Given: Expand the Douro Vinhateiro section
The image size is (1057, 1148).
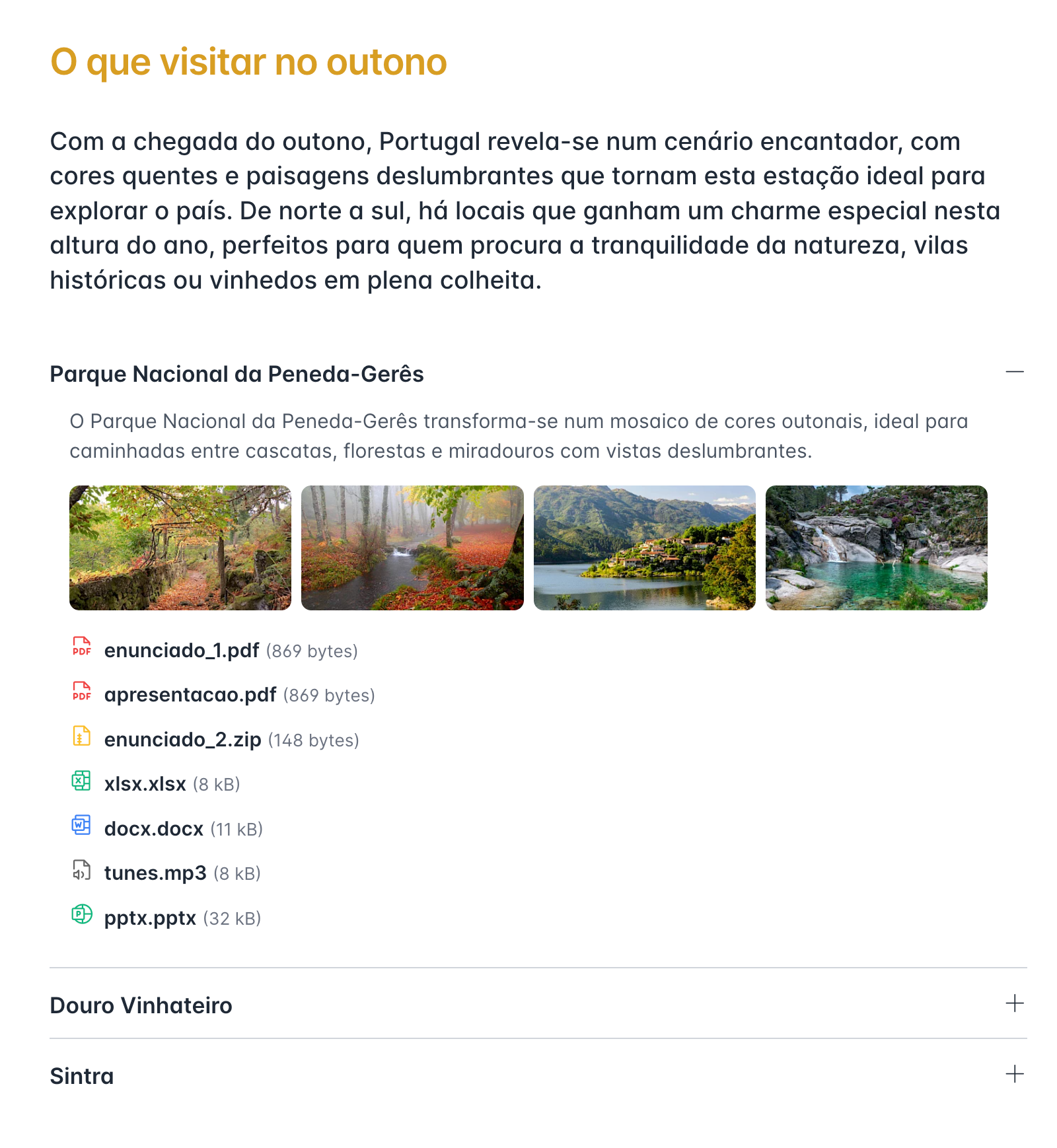Looking at the screenshot, I should (x=1014, y=1004).
